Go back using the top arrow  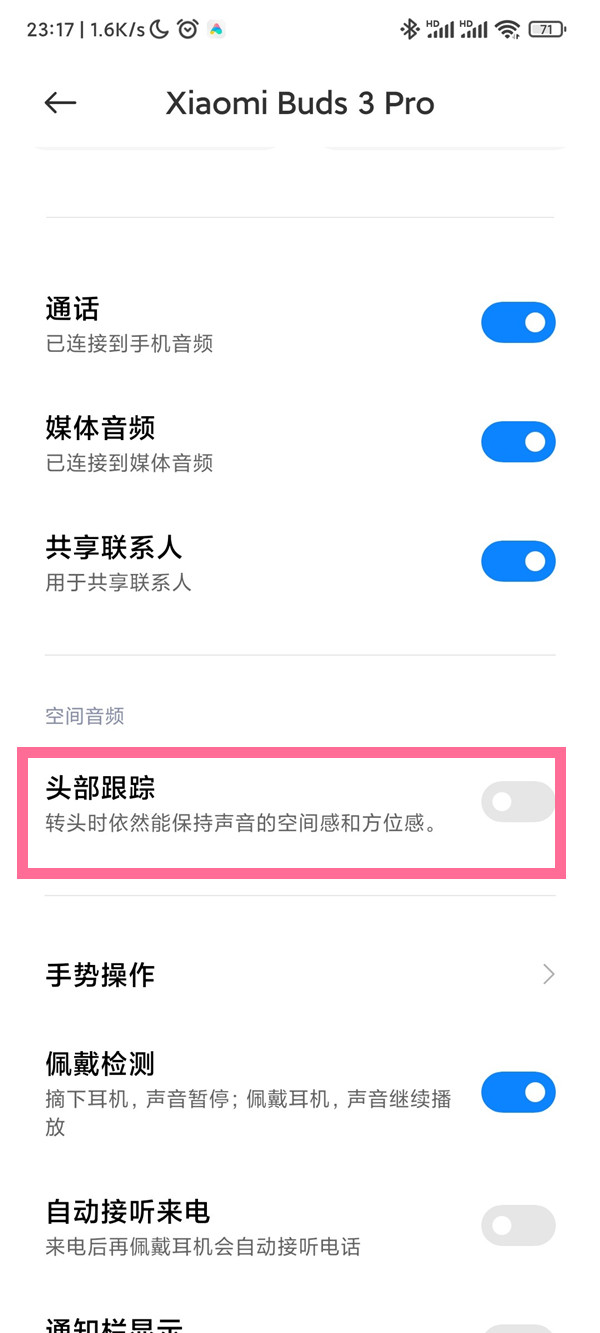click(60, 103)
